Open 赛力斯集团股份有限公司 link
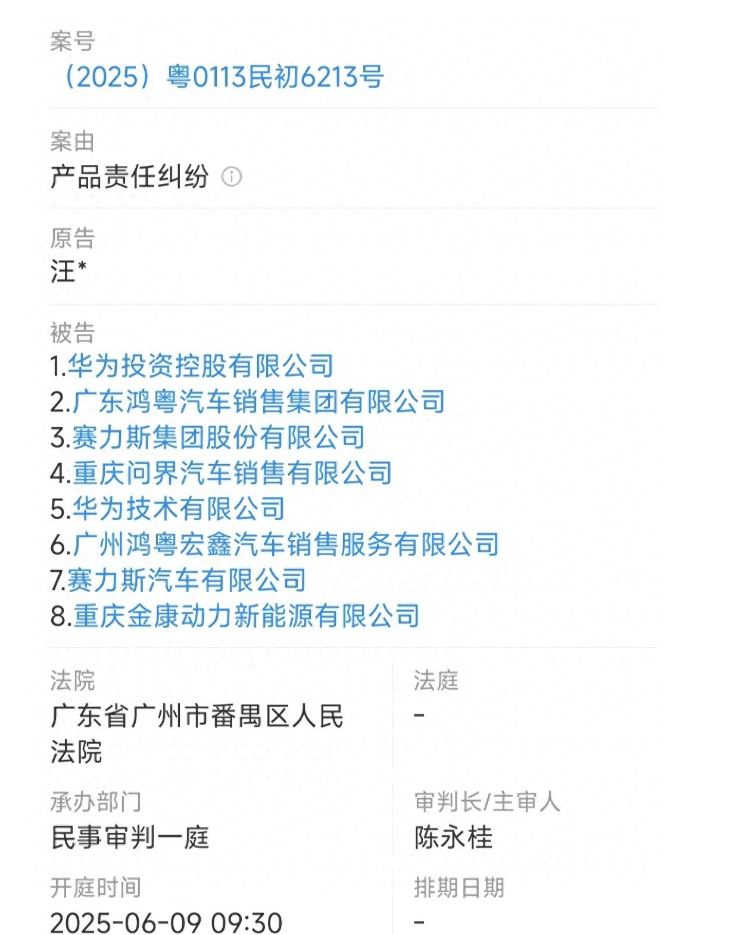 (218, 437)
